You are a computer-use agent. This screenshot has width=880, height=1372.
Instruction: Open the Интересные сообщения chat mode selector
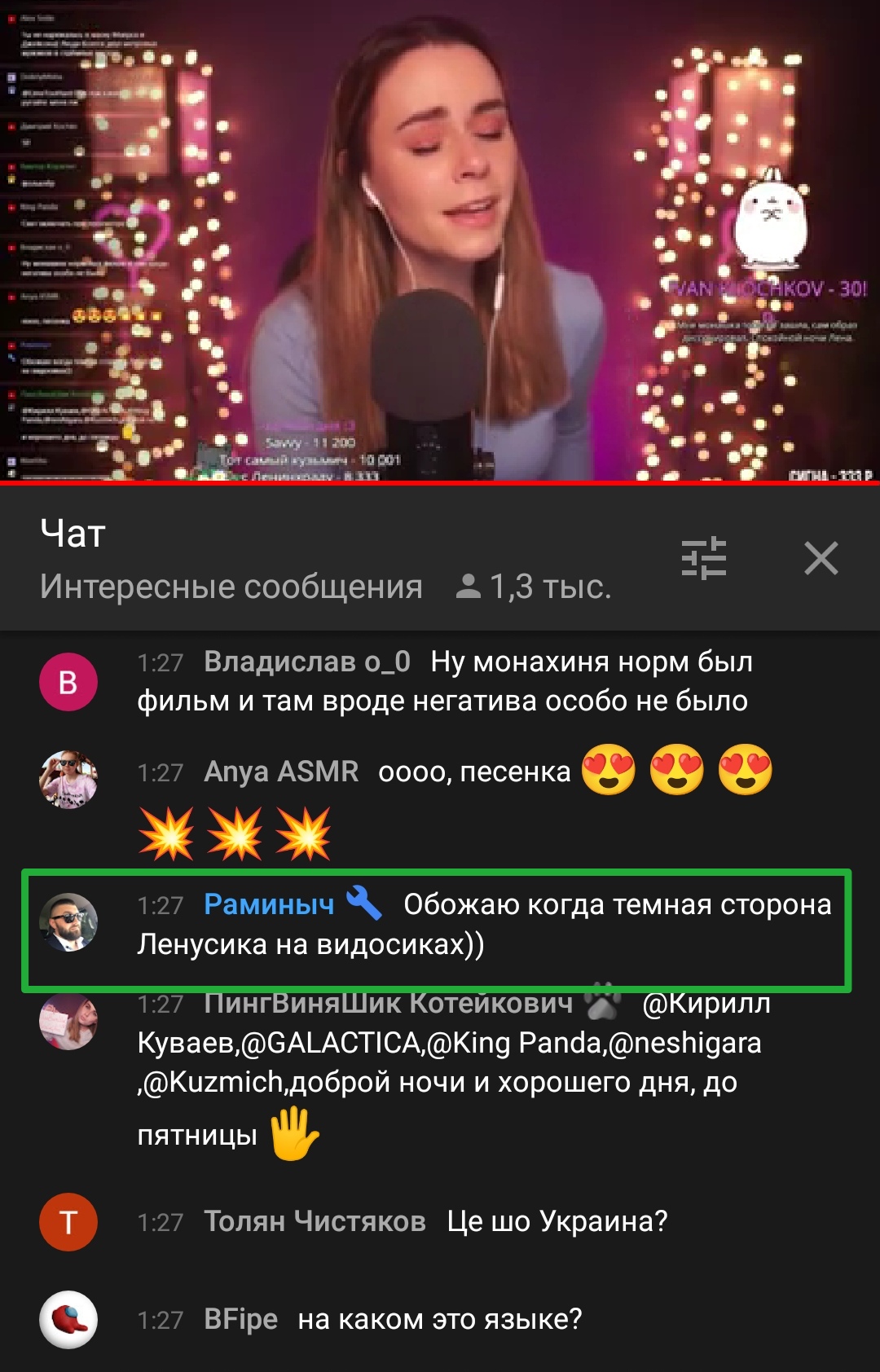[231, 587]
